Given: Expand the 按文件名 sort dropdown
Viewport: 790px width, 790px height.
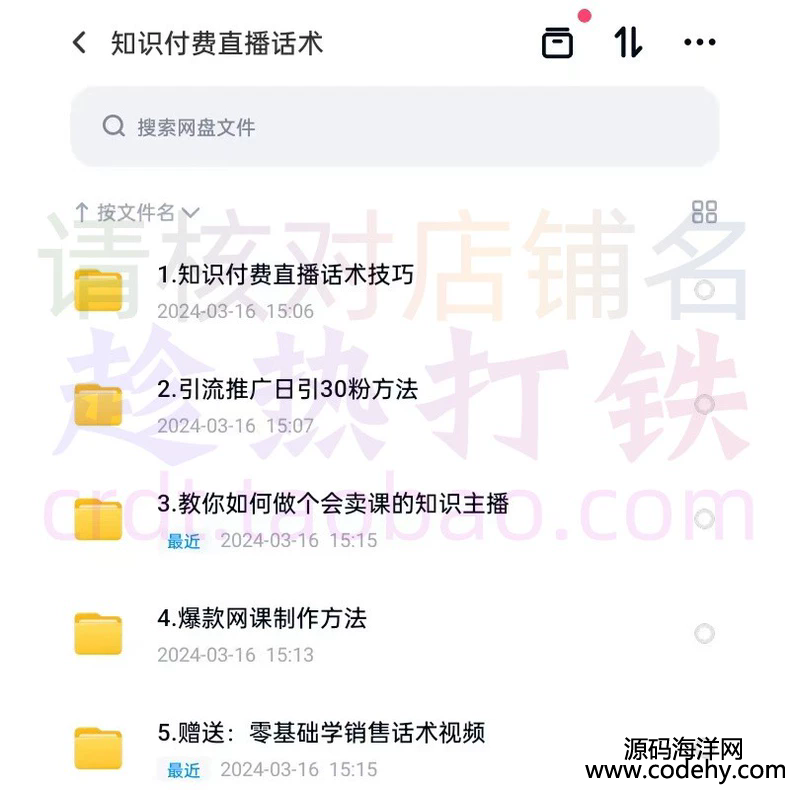Looking at the screenshot, I should coord(137,212).
